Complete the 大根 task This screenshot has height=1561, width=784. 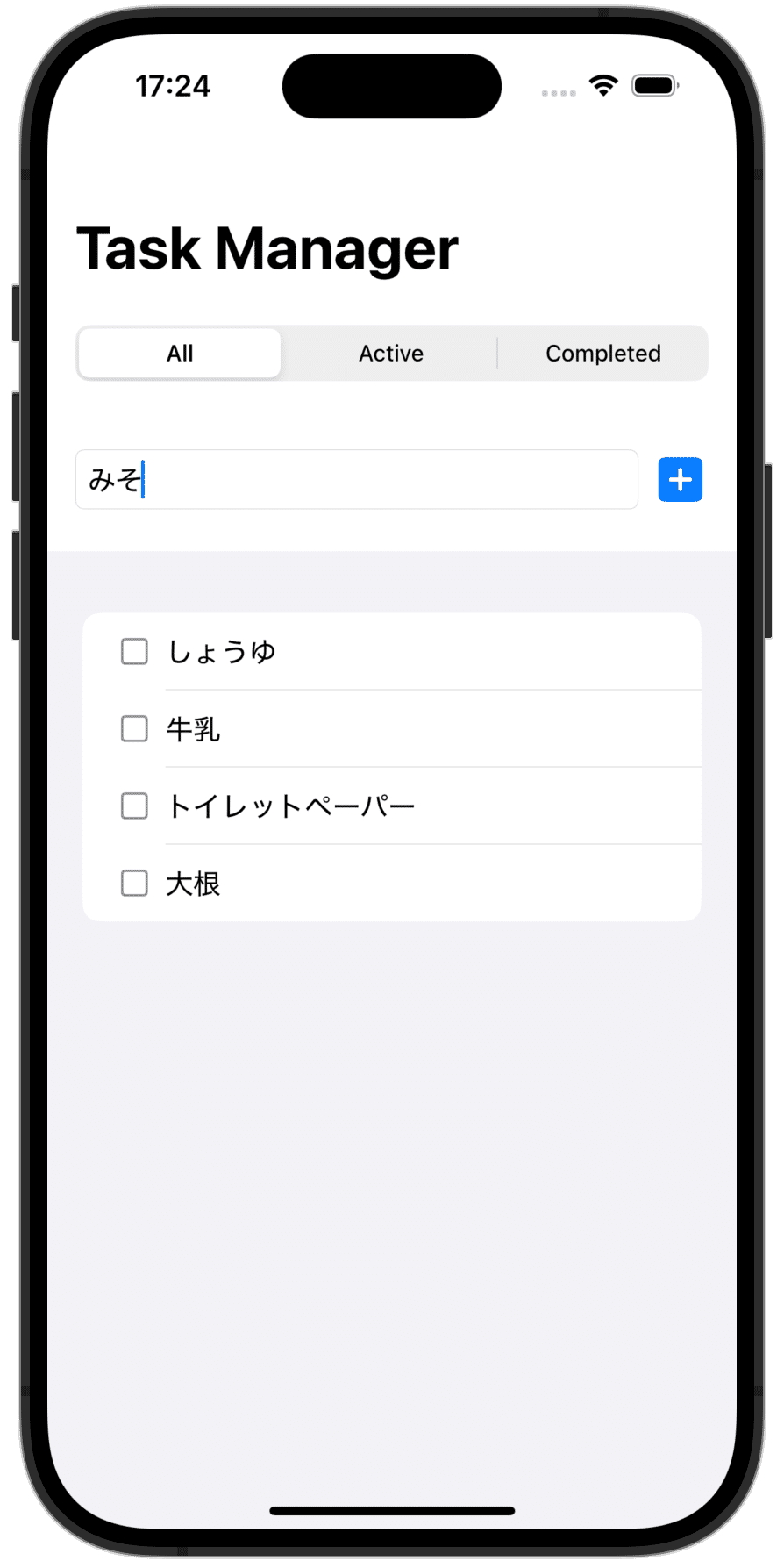(134, 884)
